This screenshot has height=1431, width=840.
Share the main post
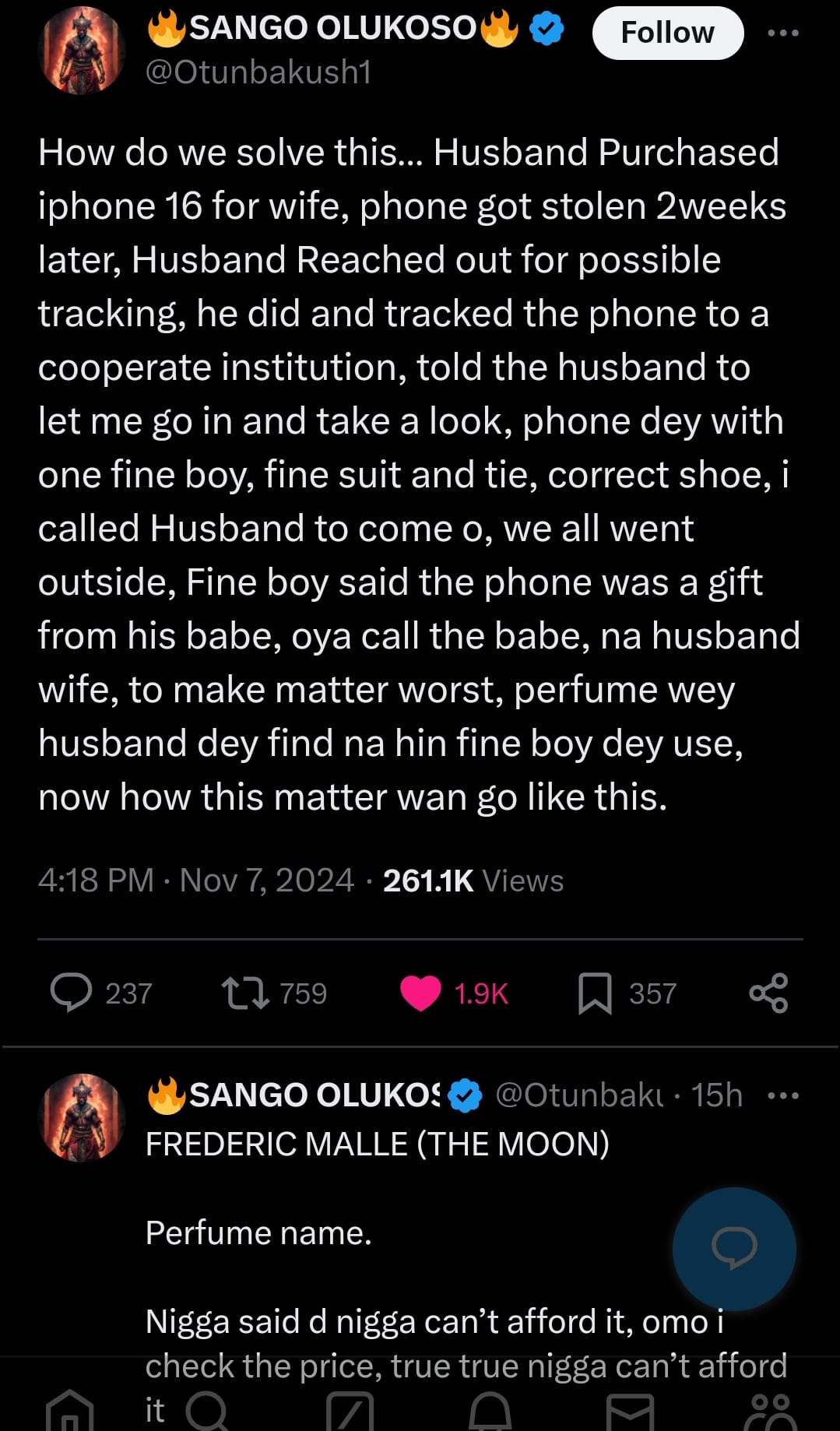point(768,993)
